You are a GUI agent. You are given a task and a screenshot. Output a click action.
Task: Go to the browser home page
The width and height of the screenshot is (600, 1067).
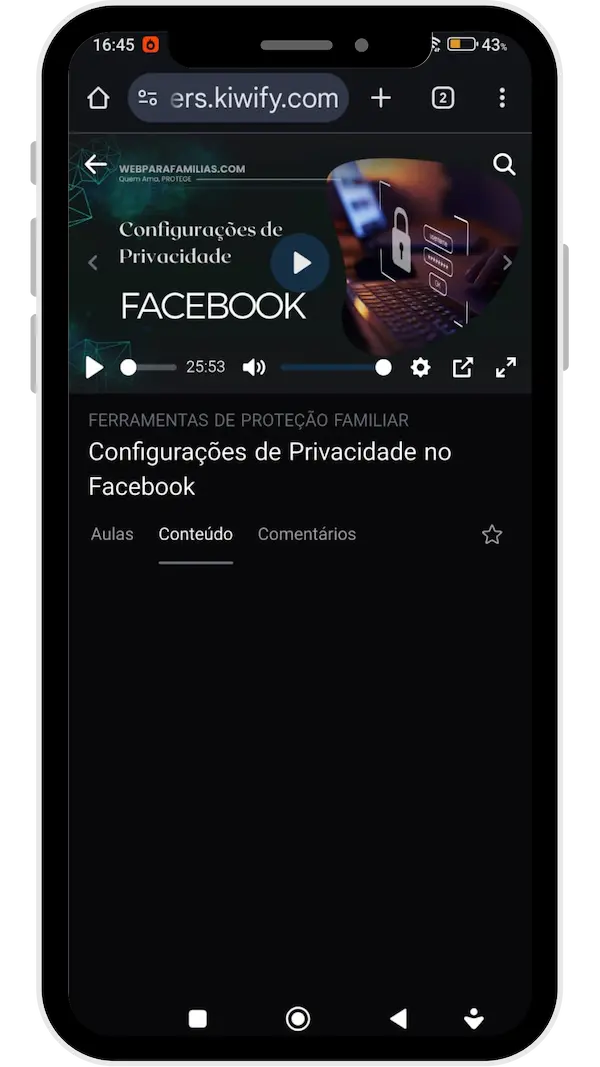point(98,98)
